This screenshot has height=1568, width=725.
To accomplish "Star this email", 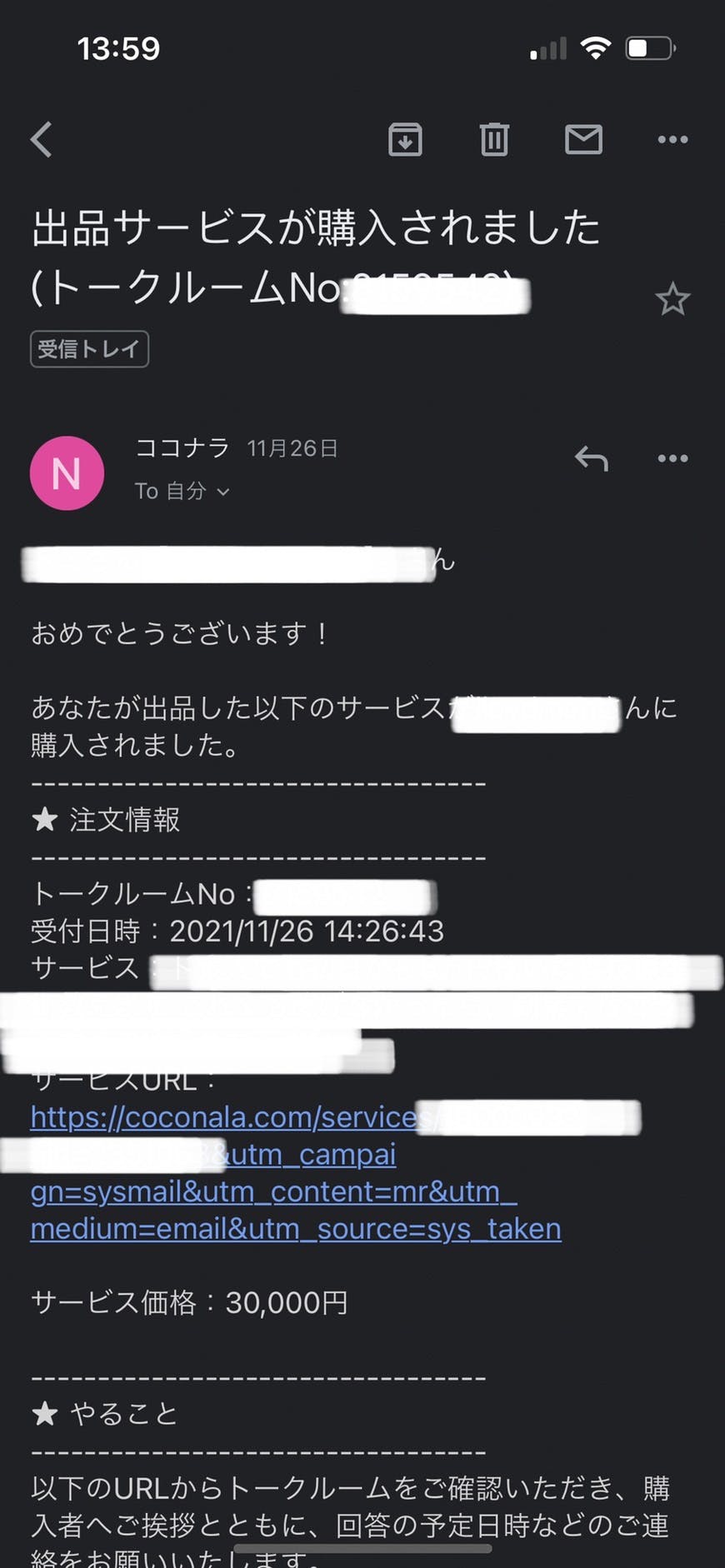I will (672, 300).
